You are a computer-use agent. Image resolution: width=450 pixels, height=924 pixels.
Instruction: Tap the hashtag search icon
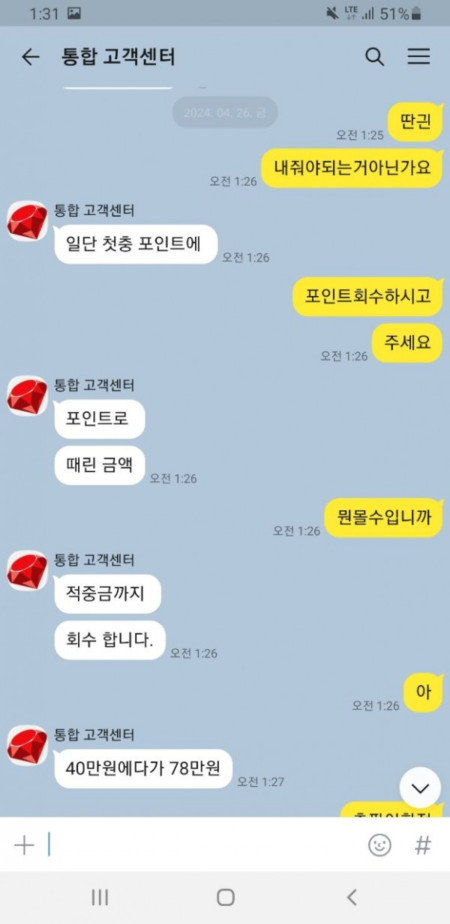pos(422,845)
